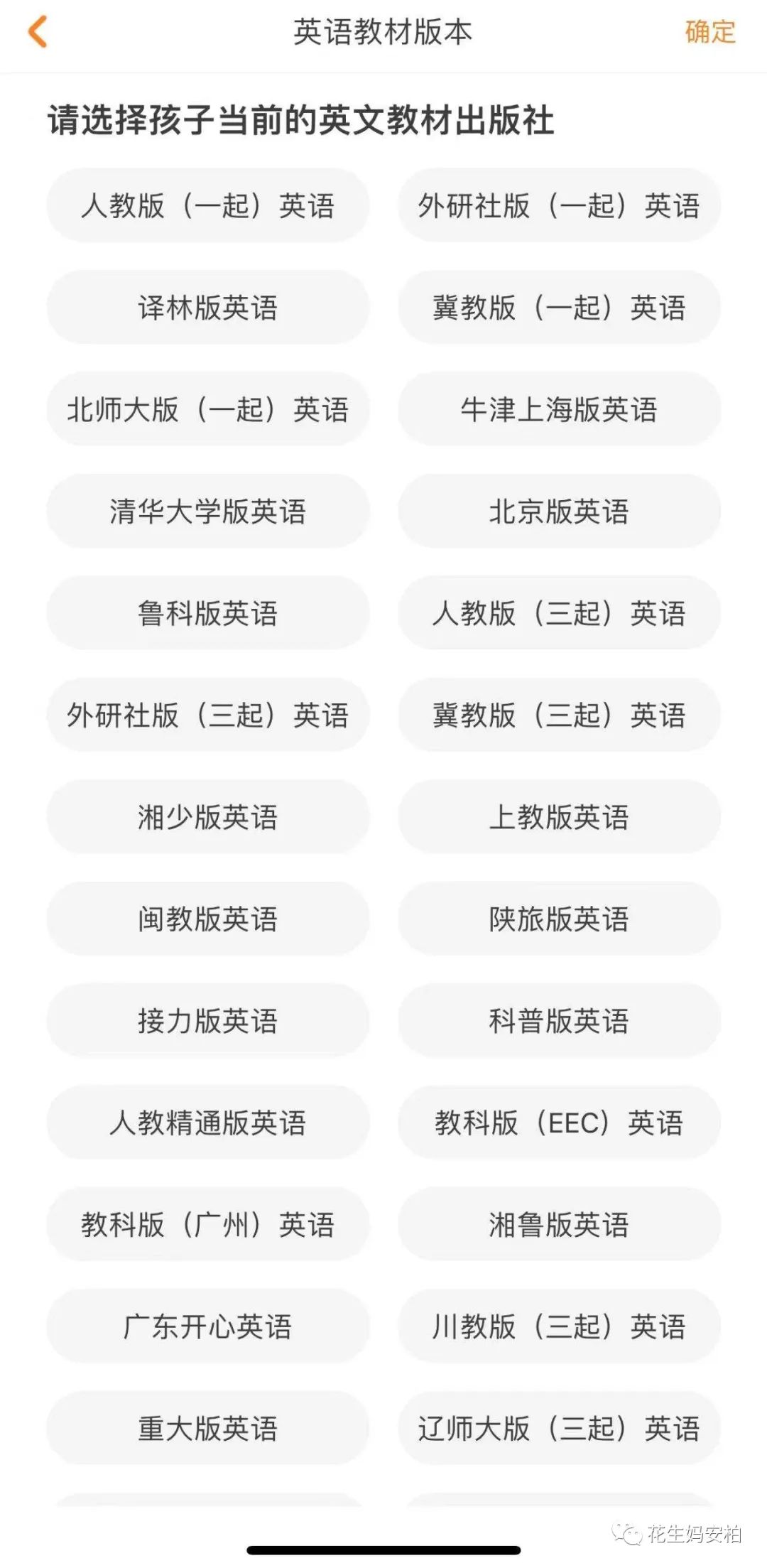This screenshot has width=767, height=1568.
Task: Select 陕旅版英语
Action: (x=559, y=919)
